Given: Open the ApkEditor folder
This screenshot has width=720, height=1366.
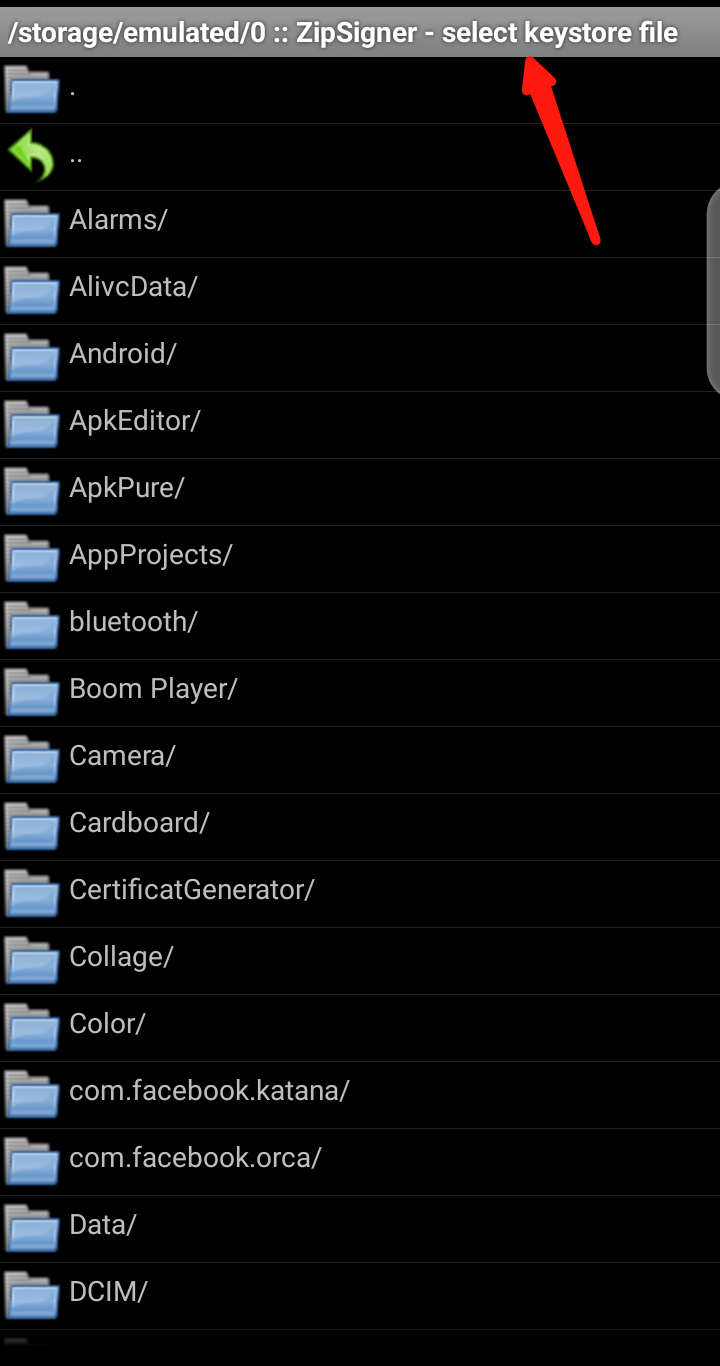Looking at the screenshot, I should [134, 421].
